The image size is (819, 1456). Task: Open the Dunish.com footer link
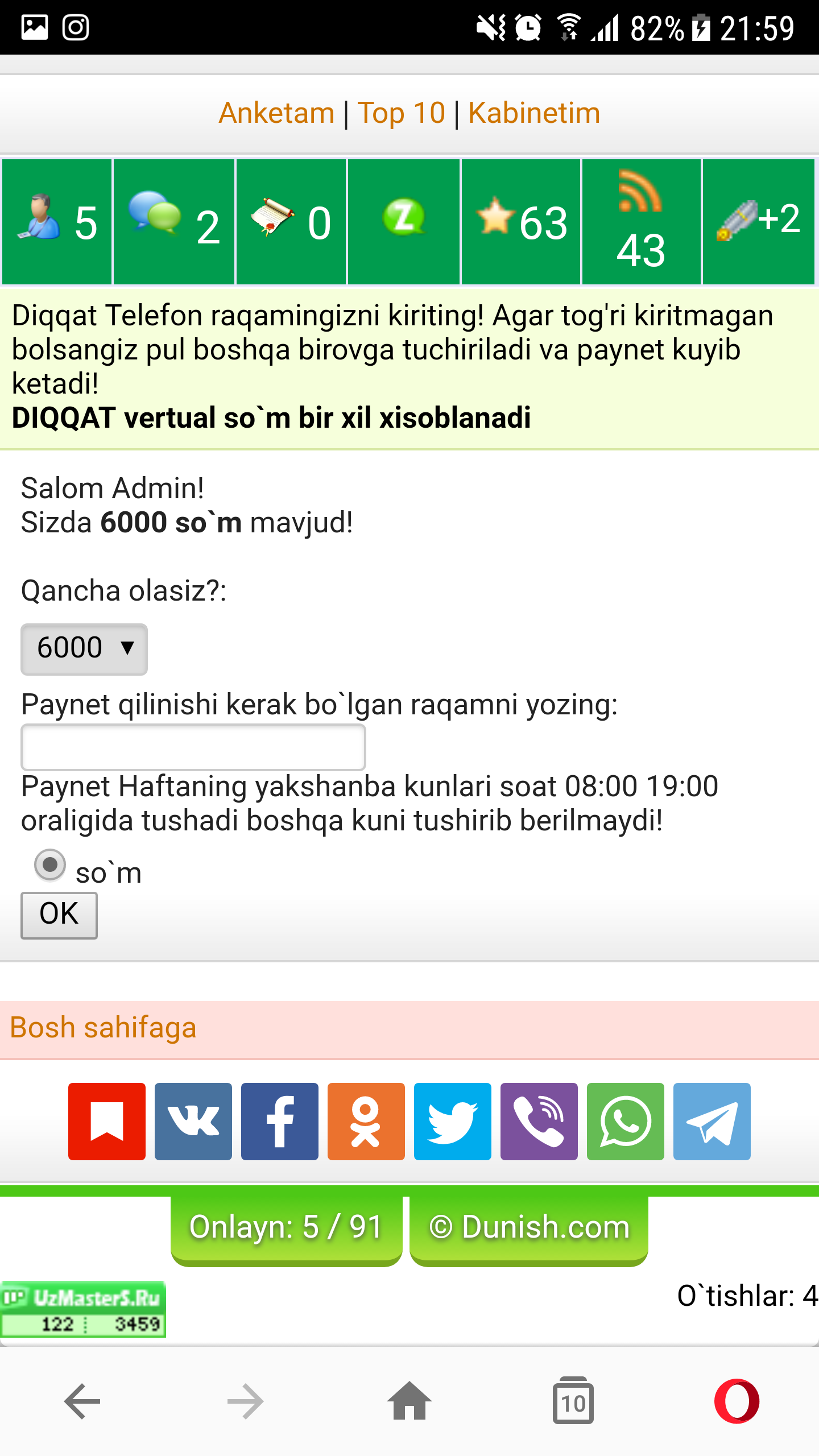(529, 1227)
